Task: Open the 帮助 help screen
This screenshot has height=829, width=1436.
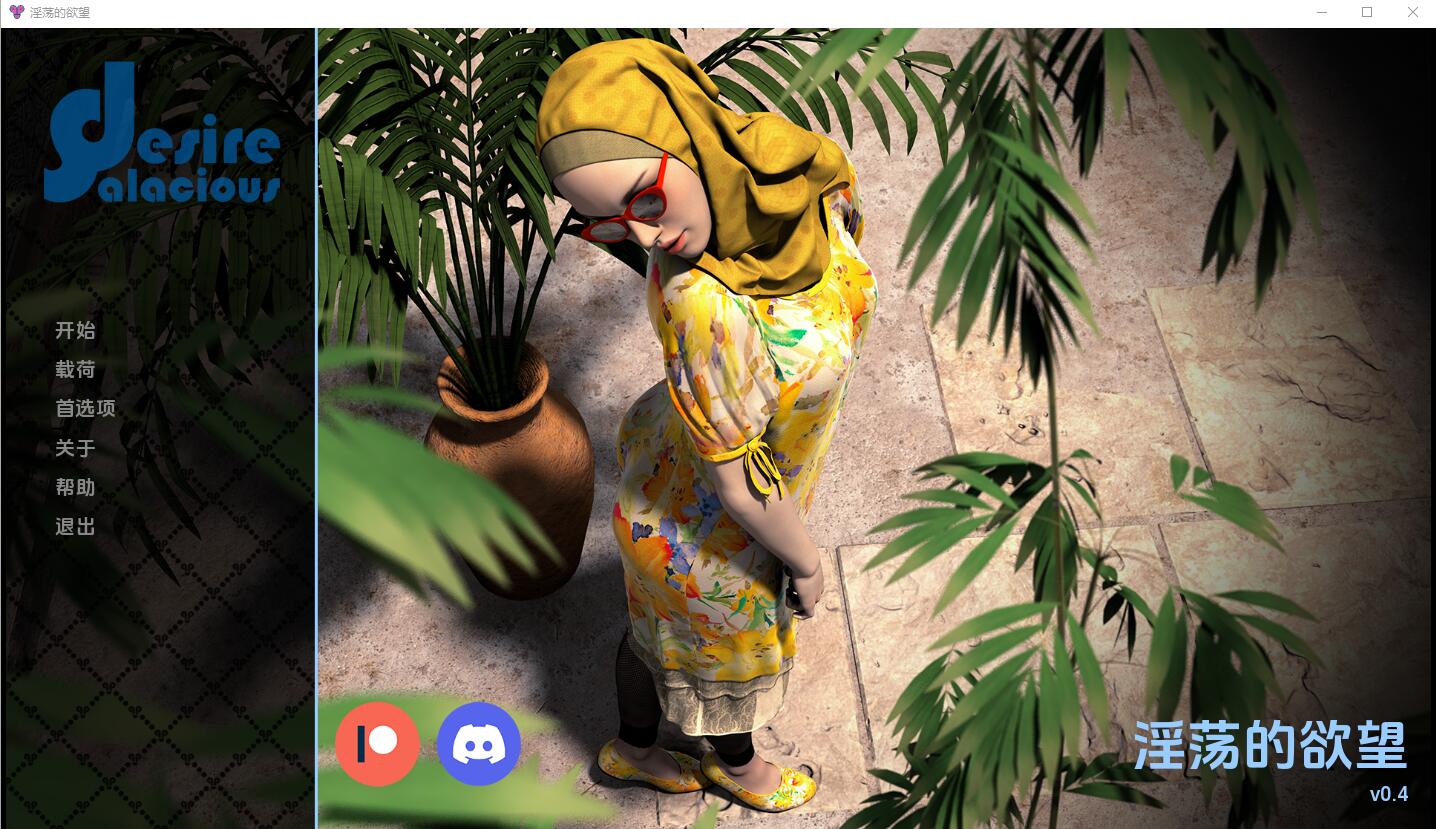Action: point(75,487)
